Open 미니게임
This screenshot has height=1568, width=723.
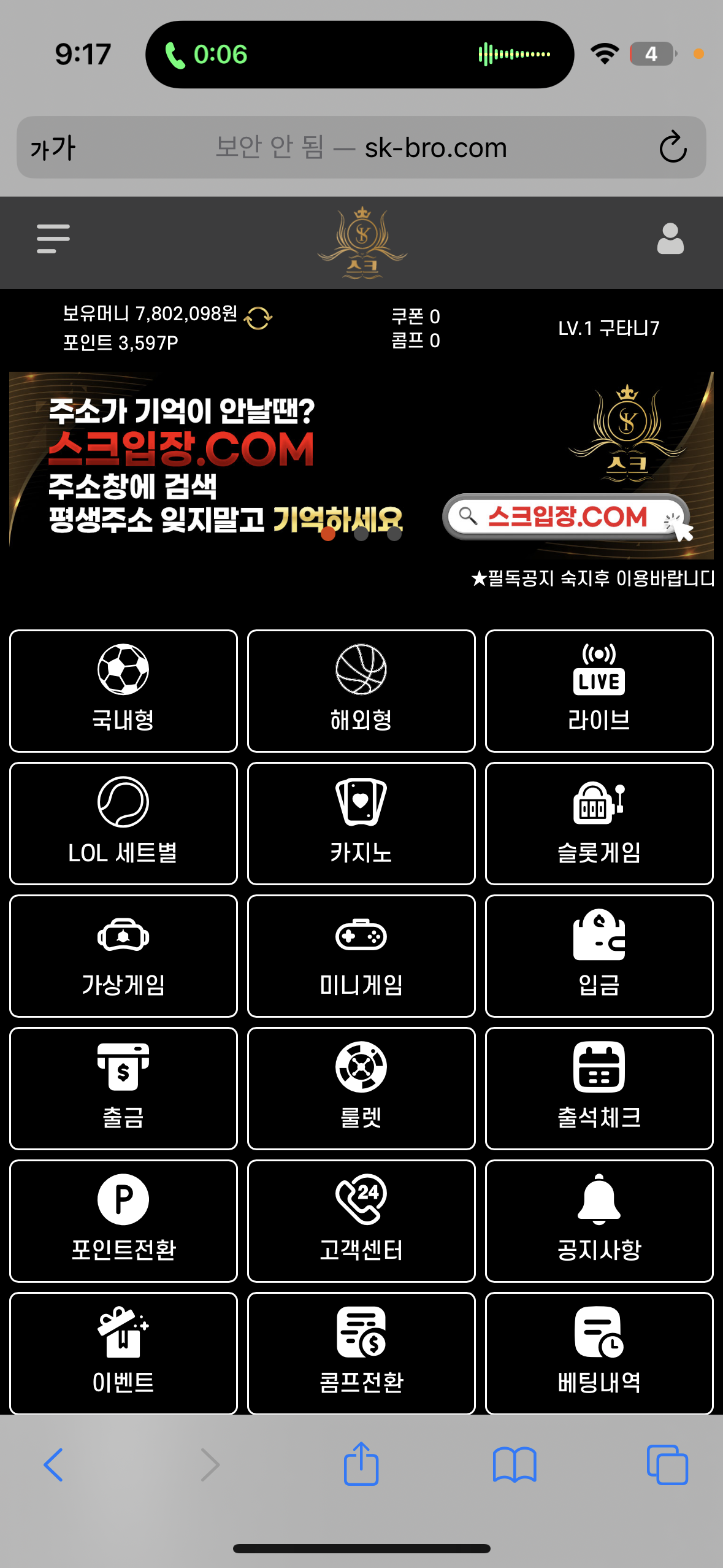[361, 955]
